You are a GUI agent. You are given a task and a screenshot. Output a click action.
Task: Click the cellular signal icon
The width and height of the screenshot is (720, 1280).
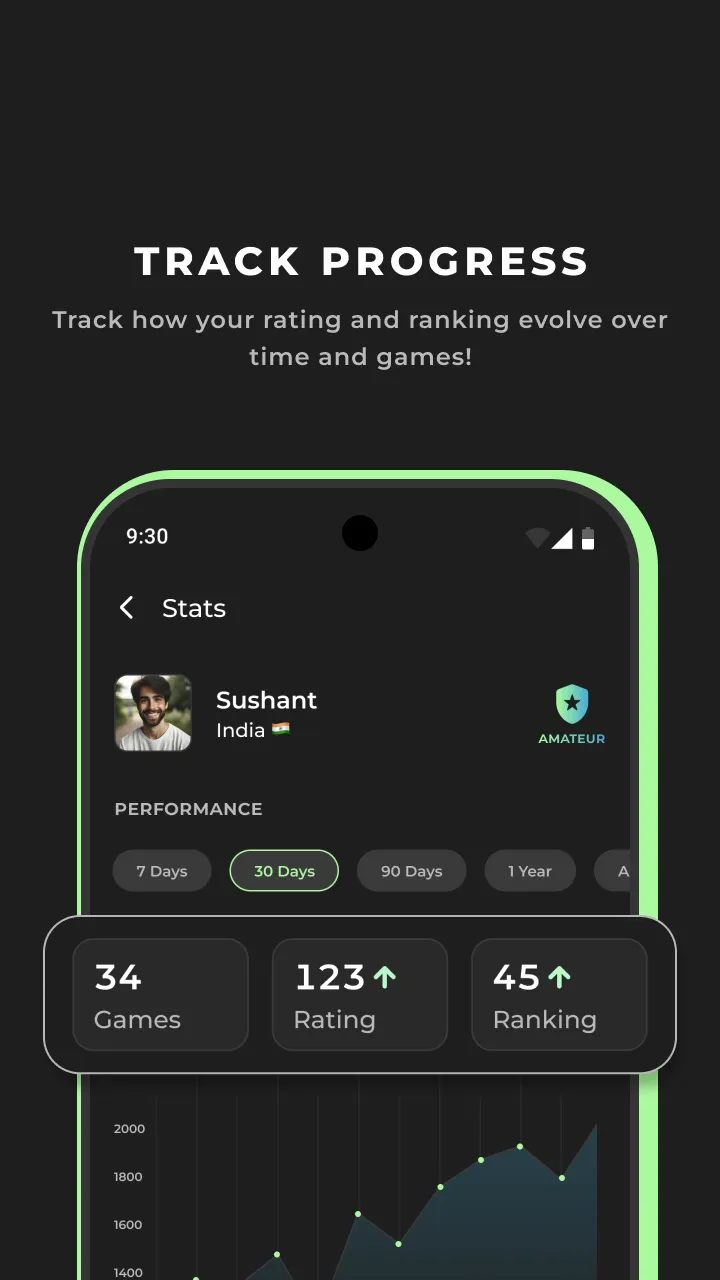click(x=563, y=538)
